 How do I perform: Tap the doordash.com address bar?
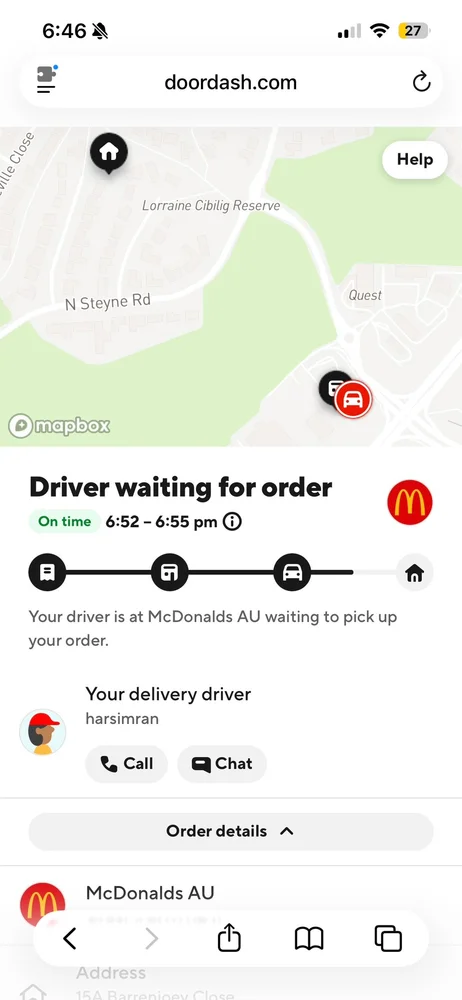click(x=231, y=82)
